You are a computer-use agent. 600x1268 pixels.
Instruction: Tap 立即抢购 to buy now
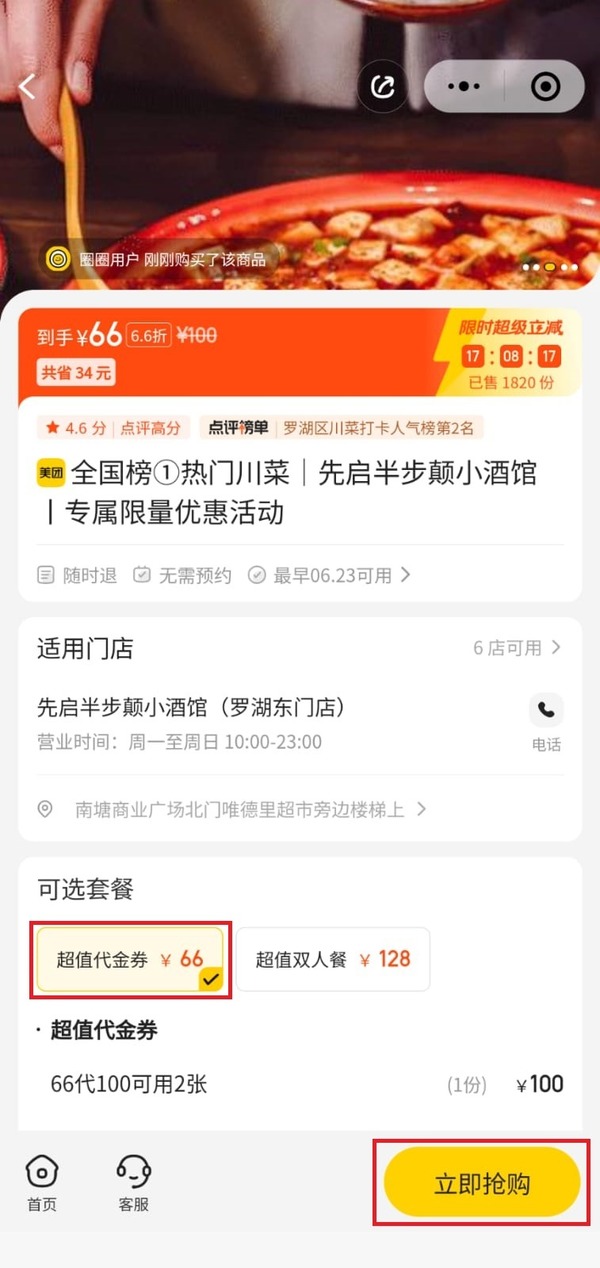click(x=482, y=1183)
